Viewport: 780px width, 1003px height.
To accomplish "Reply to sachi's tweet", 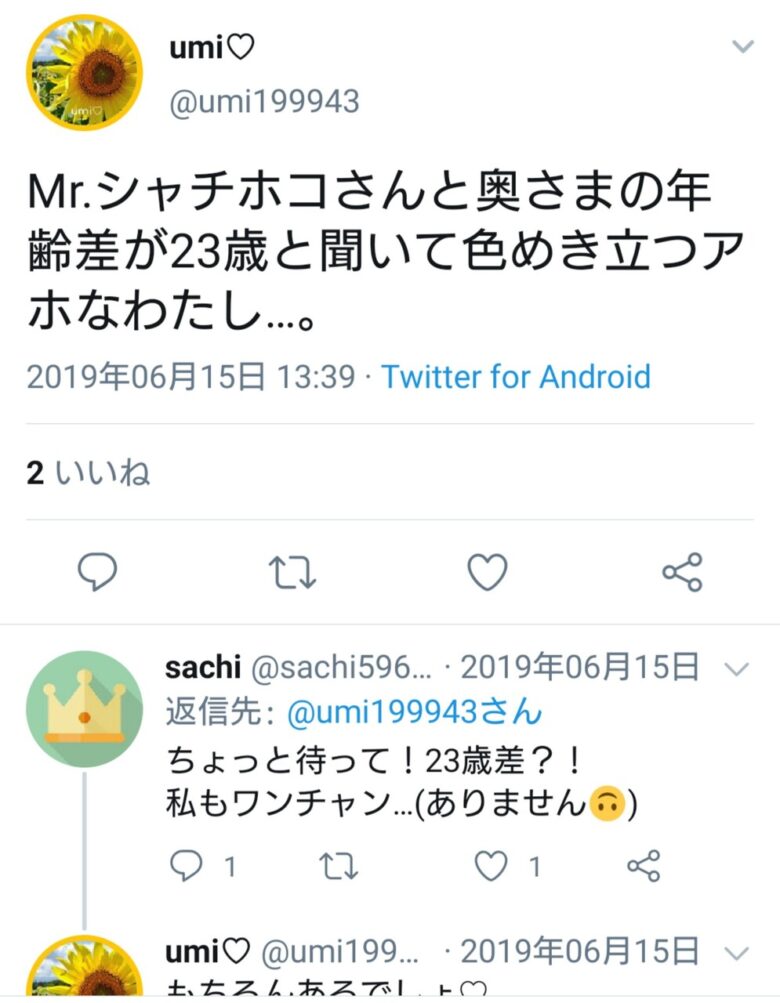I will (x=187, y=866).
